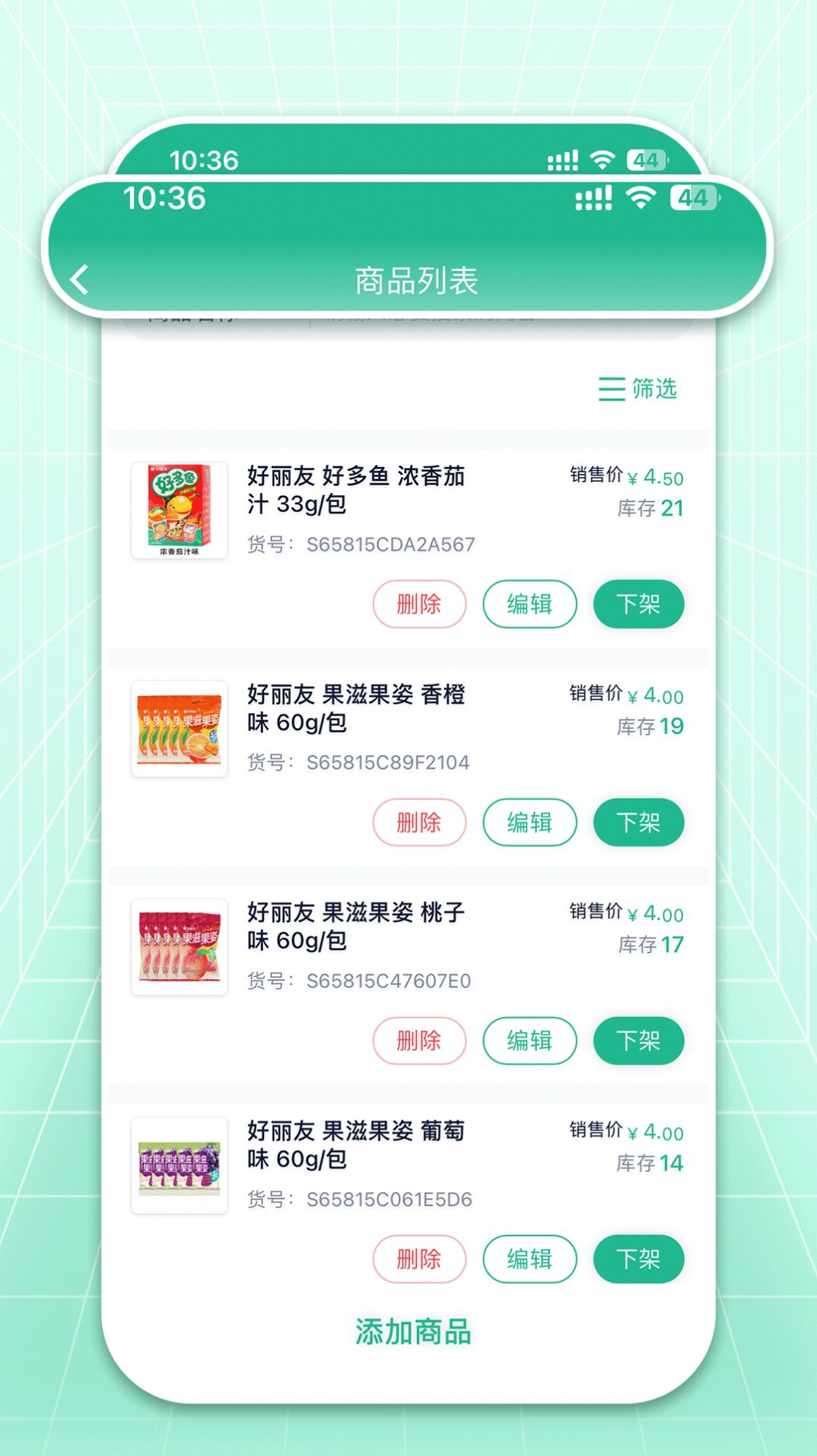
Task: 编辑 the 香橙味 product details
Action: pyautogui.click(x=529, y=822)
